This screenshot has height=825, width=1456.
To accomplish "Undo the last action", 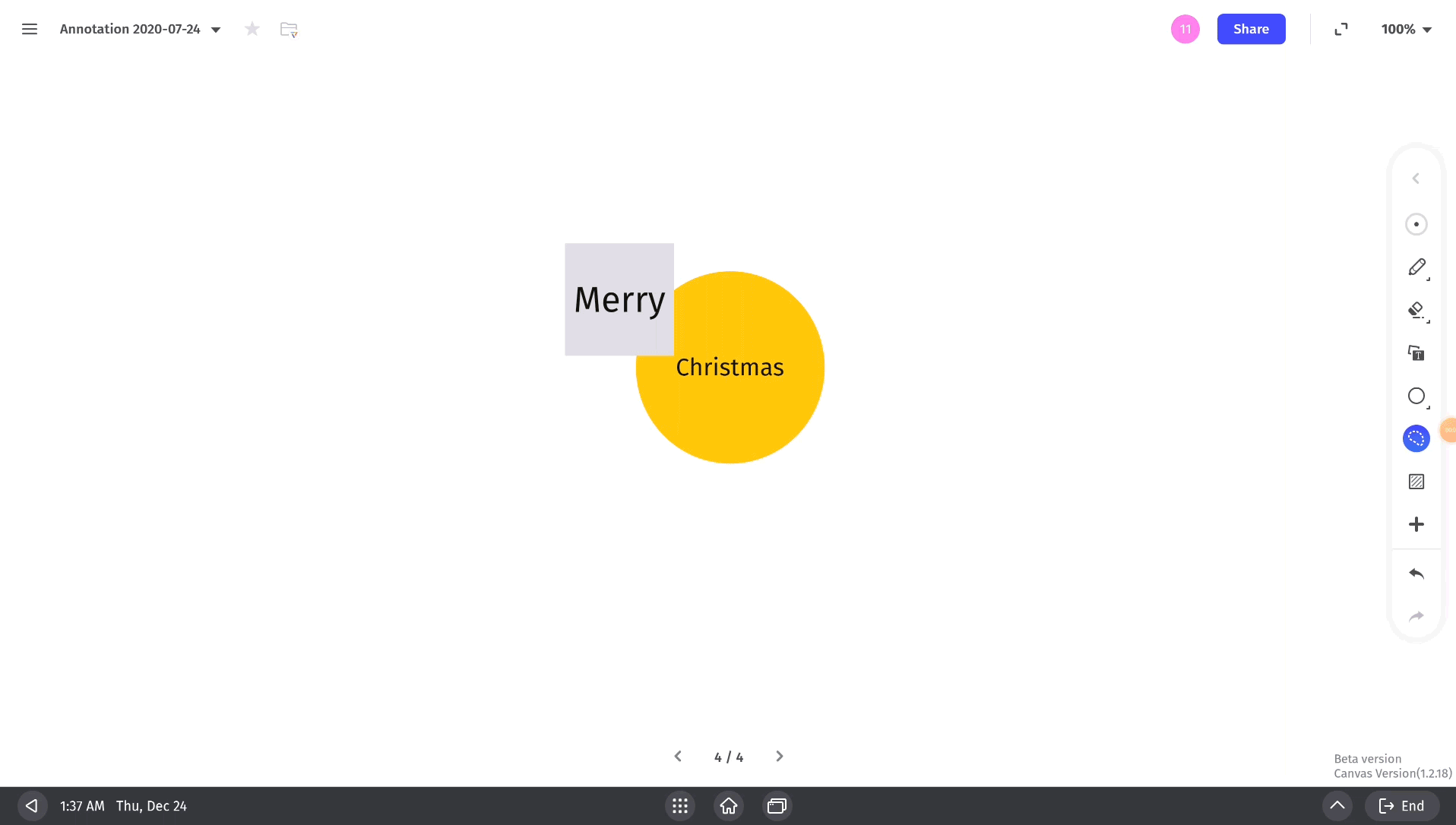I will click(x=1416, y=574).
